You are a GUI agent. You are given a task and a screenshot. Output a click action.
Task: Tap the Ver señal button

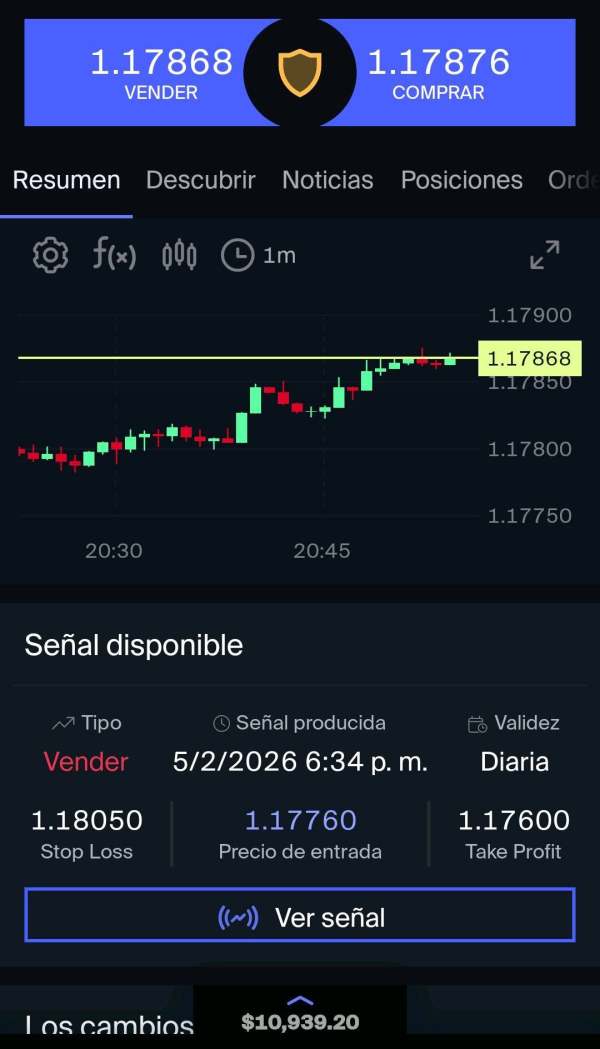300,915
